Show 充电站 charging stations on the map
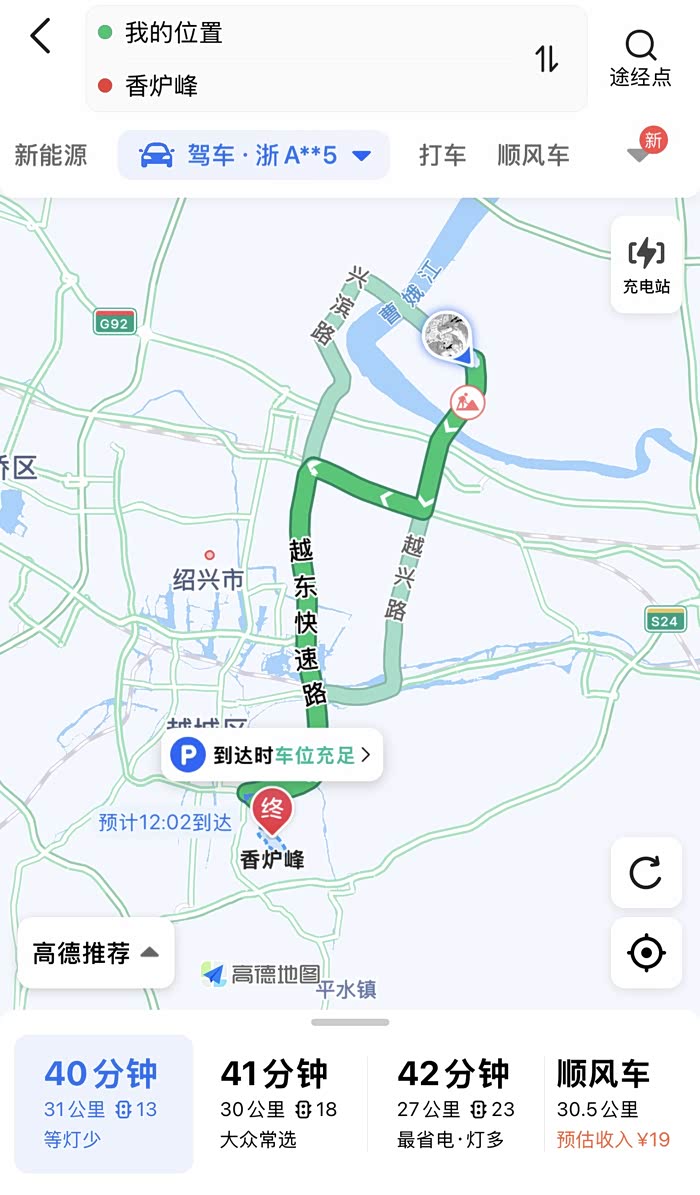This screenshot has width=700, height=1195. point(646,265)
